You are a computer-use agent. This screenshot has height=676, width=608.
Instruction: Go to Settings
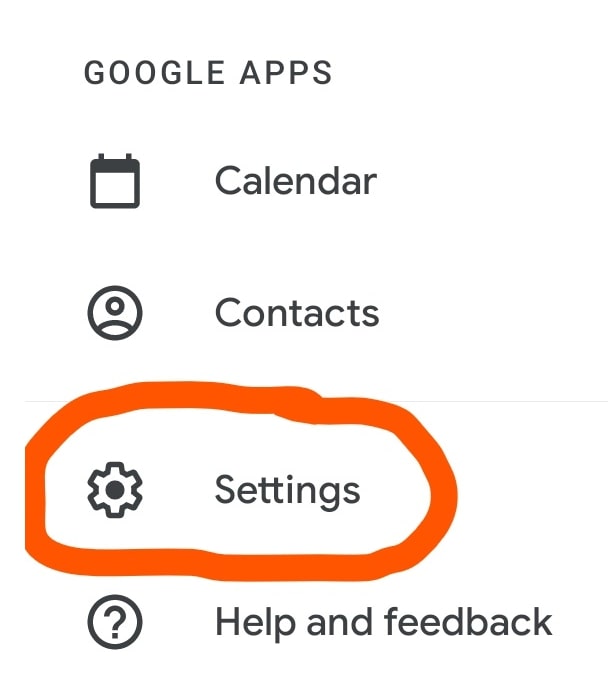tap(287, 490)
